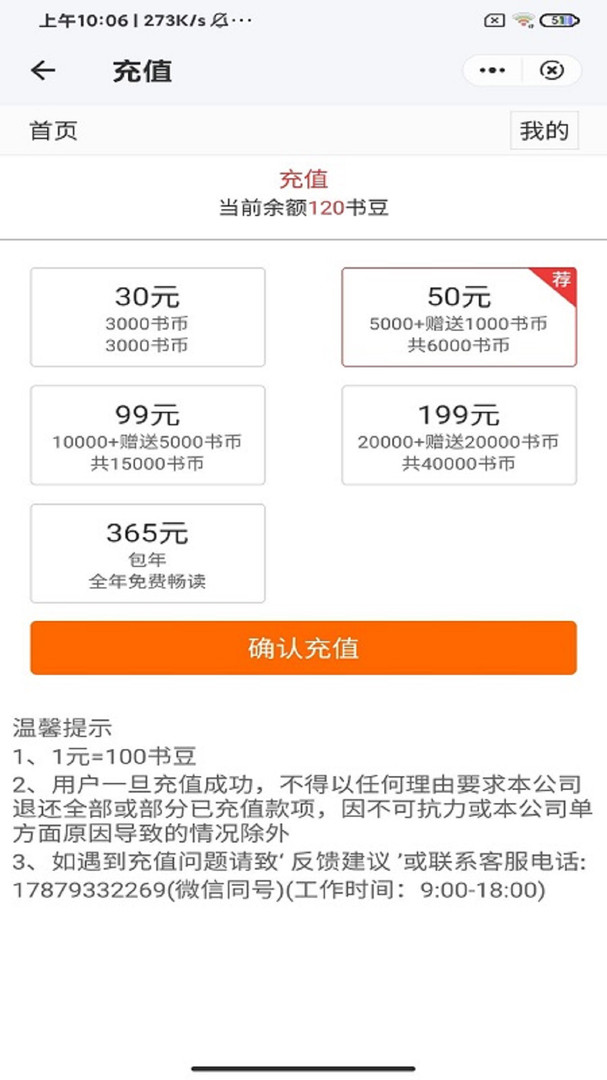This screenshot has width=607, height=1080.
Task: Open the 我的 page
Action: (x=544, y=130)
